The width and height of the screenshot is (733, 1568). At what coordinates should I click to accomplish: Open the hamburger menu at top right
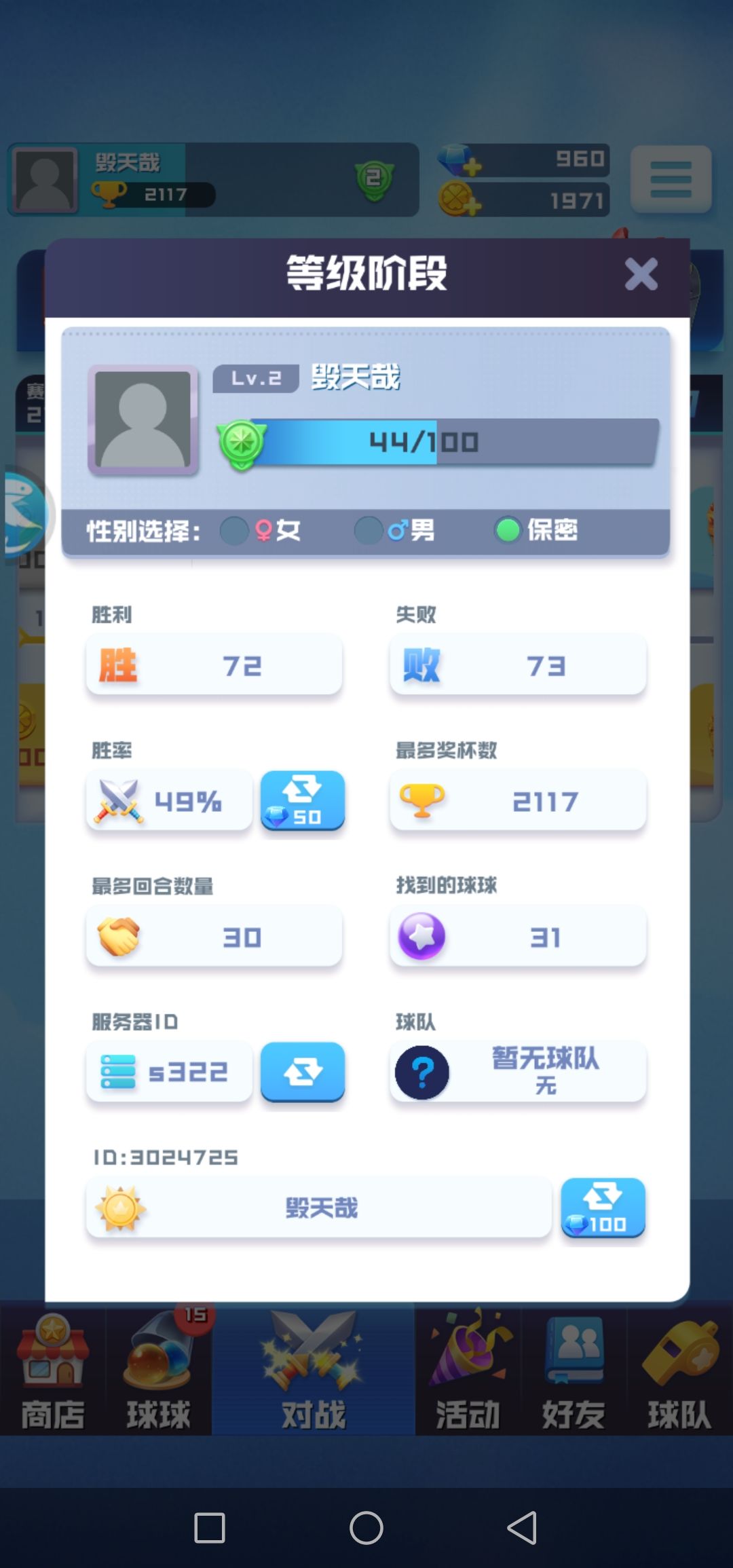click(x=671, y=181)
